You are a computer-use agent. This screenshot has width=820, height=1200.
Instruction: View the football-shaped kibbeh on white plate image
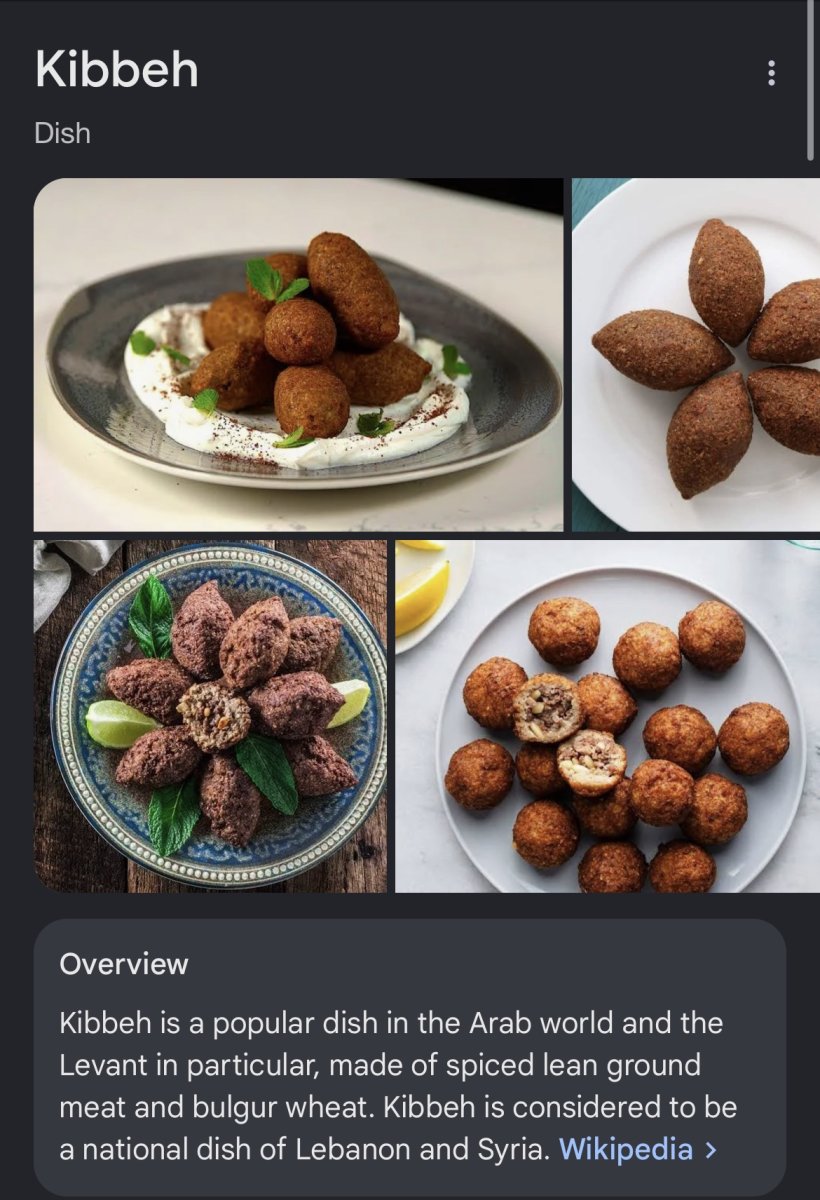coord(696,354)
